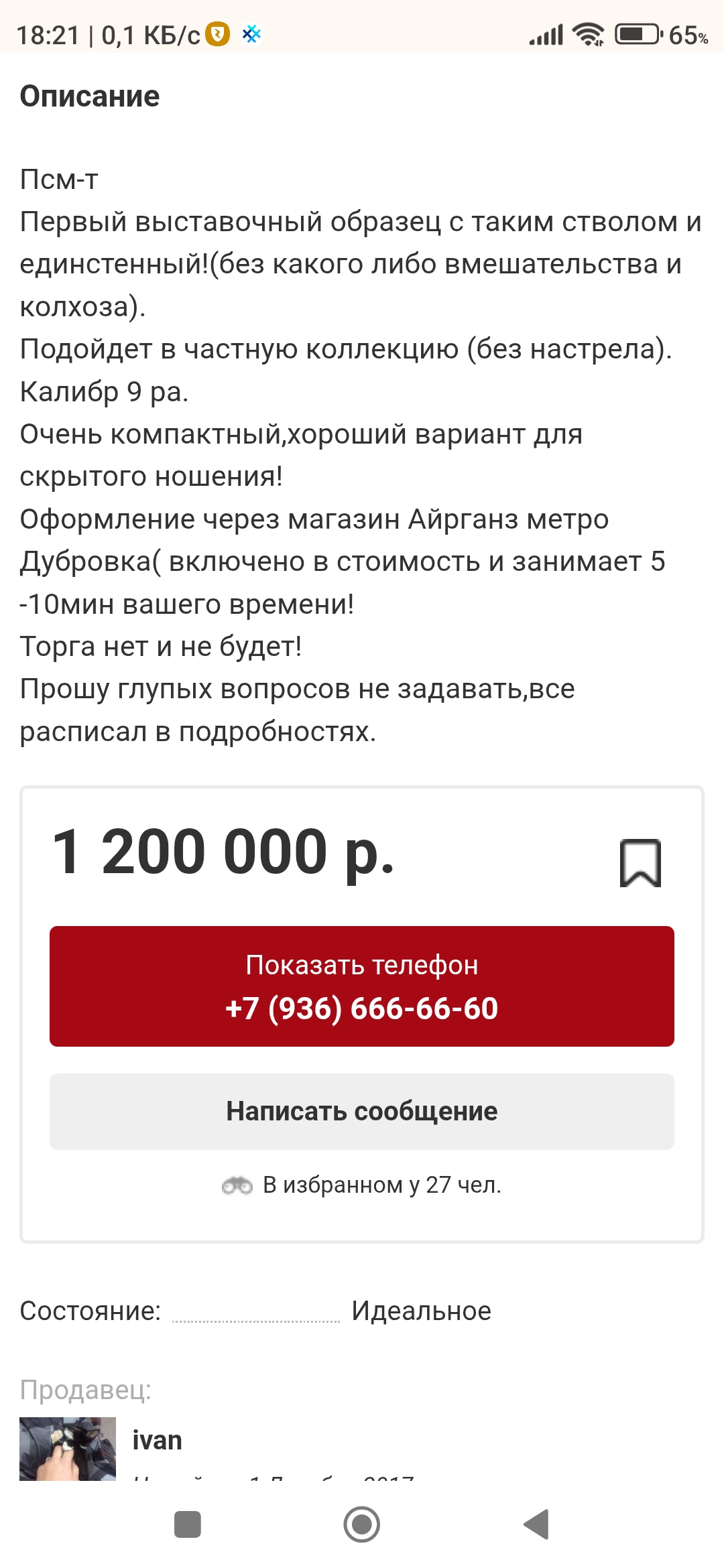The width and height of the screenshot is (724, 1568).
Task: Open Написать сообщение to seller
Action: click(362, 1112)
